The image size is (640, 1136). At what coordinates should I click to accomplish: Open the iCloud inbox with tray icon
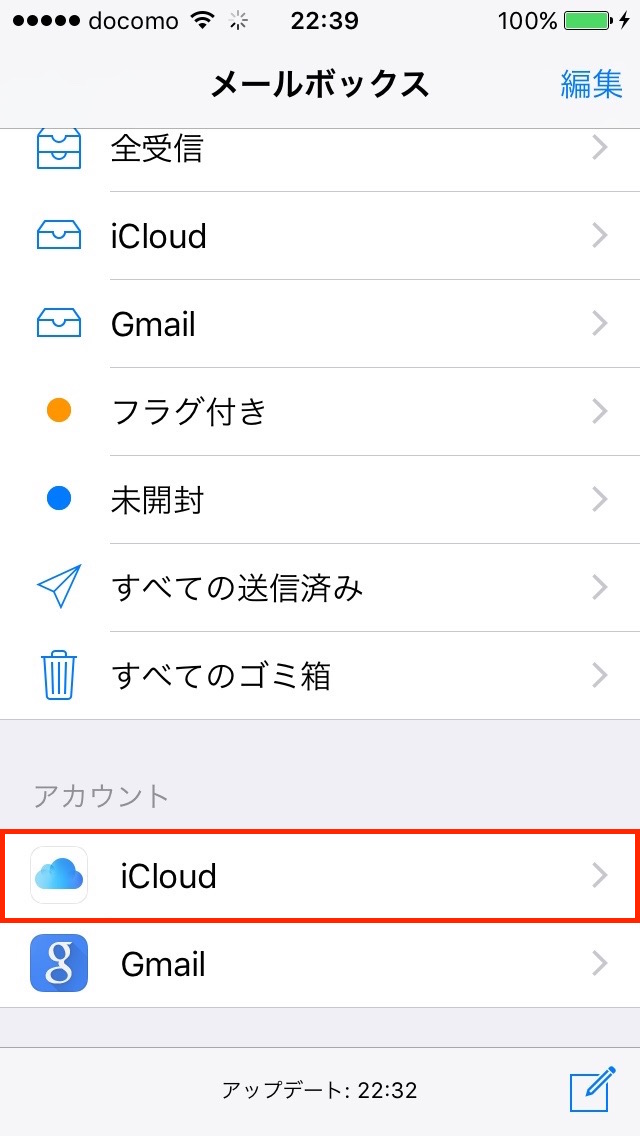click(320, 236)
